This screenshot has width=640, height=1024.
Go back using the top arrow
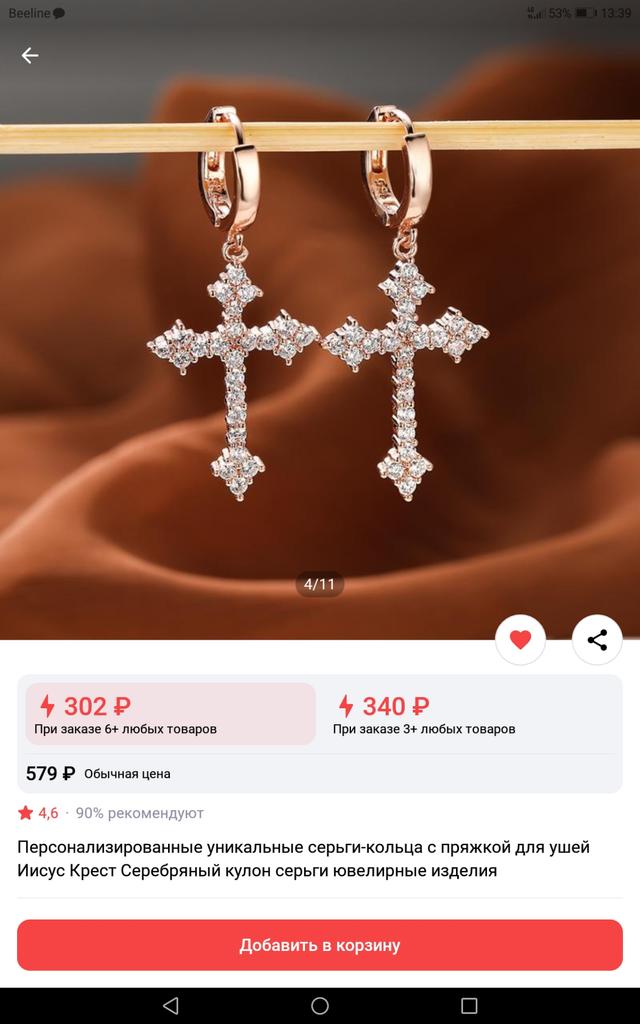click(30, 56)
